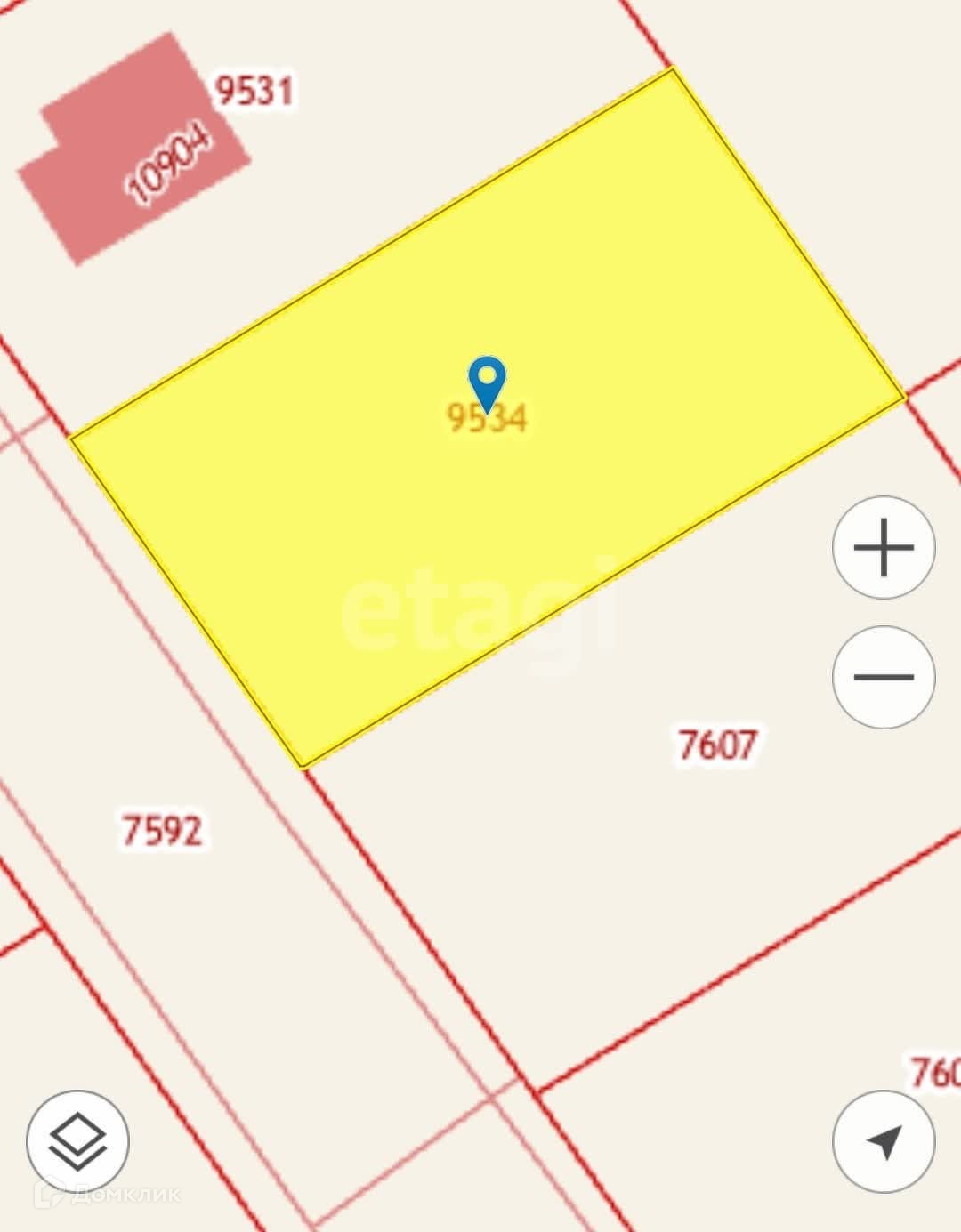Open the map layers selector

(77, 1142)
